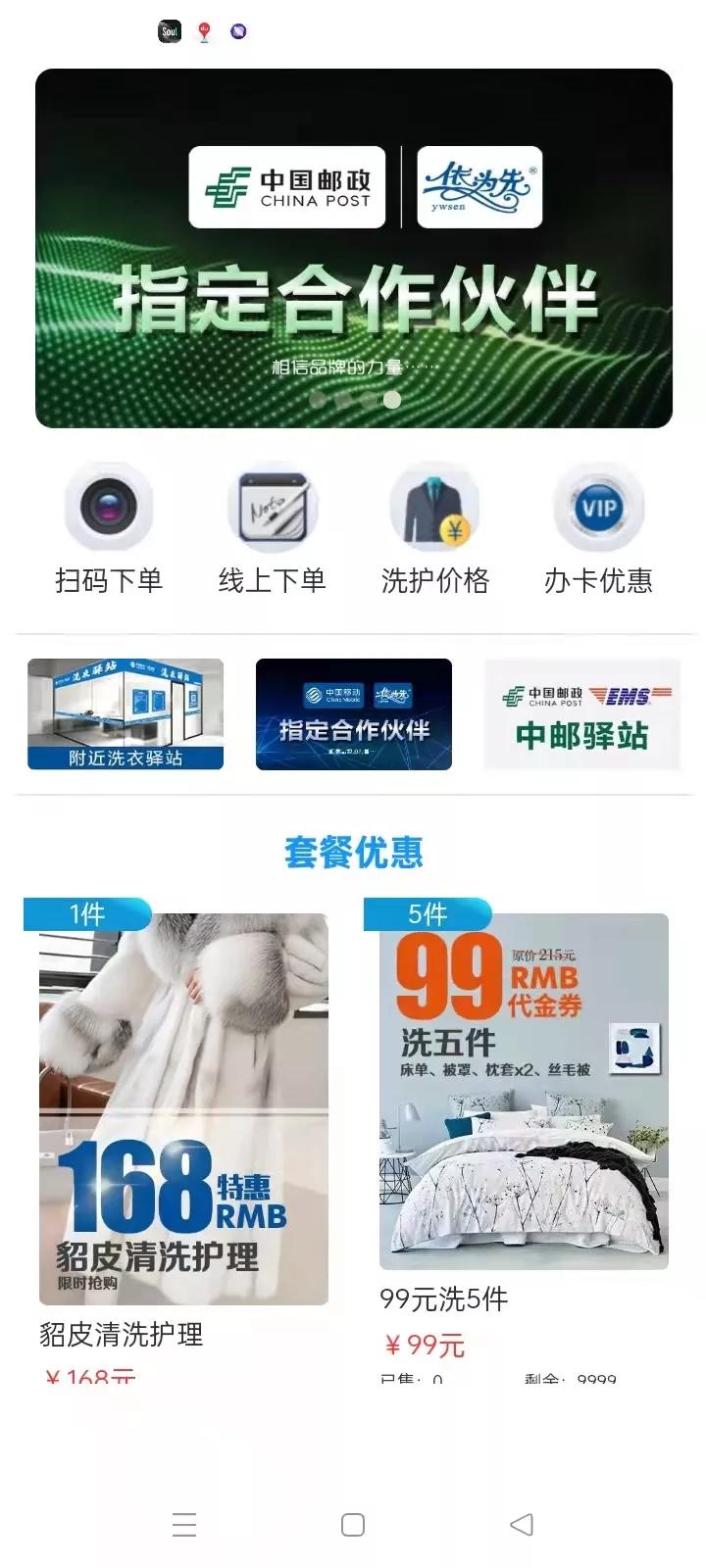Open the 线上下单 online ordering feature
The width and height of the screenshot is (706, 1568).
coord(273,508)
